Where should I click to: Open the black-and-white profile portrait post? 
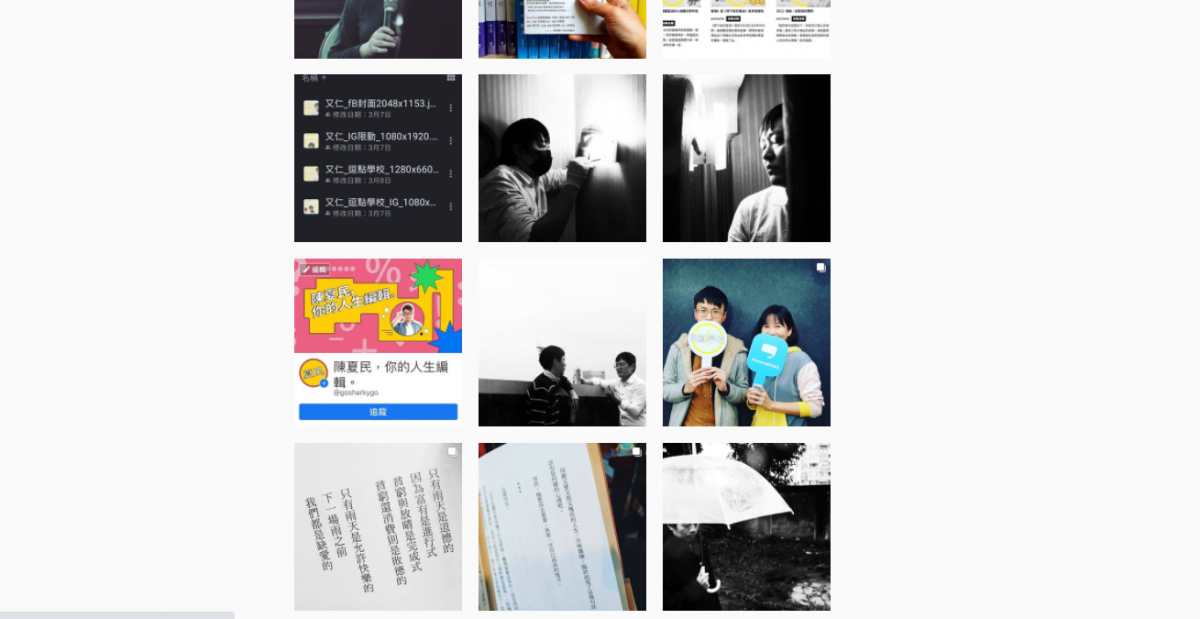(x=746, y=158)
